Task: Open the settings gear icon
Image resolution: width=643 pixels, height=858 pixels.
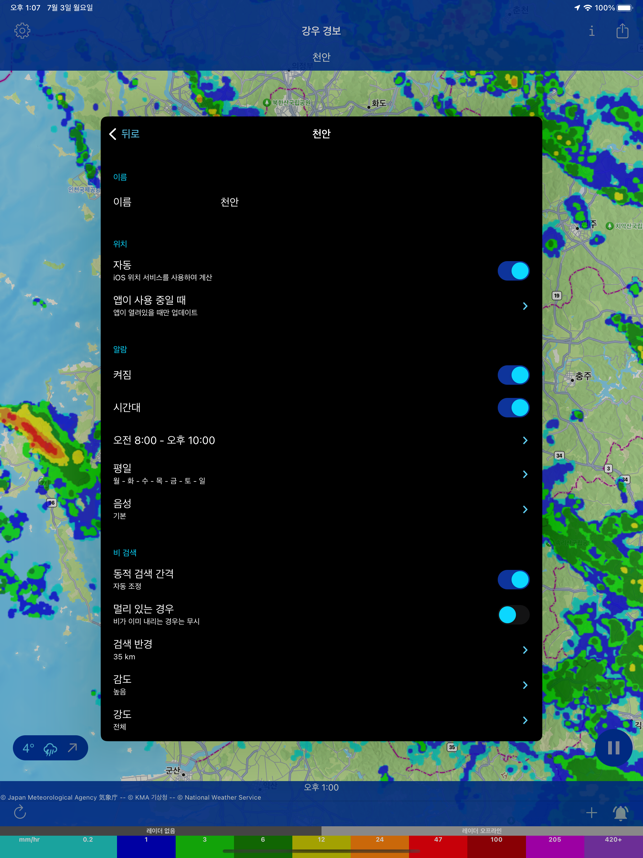Action: (x=22, y=31)
